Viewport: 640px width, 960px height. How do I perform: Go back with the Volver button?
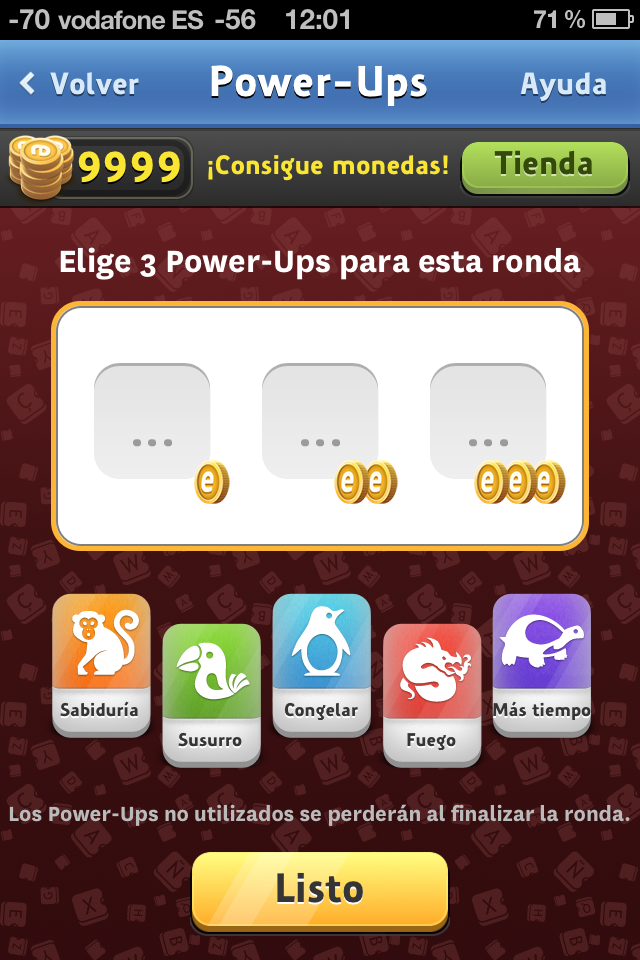coord(80,84)
